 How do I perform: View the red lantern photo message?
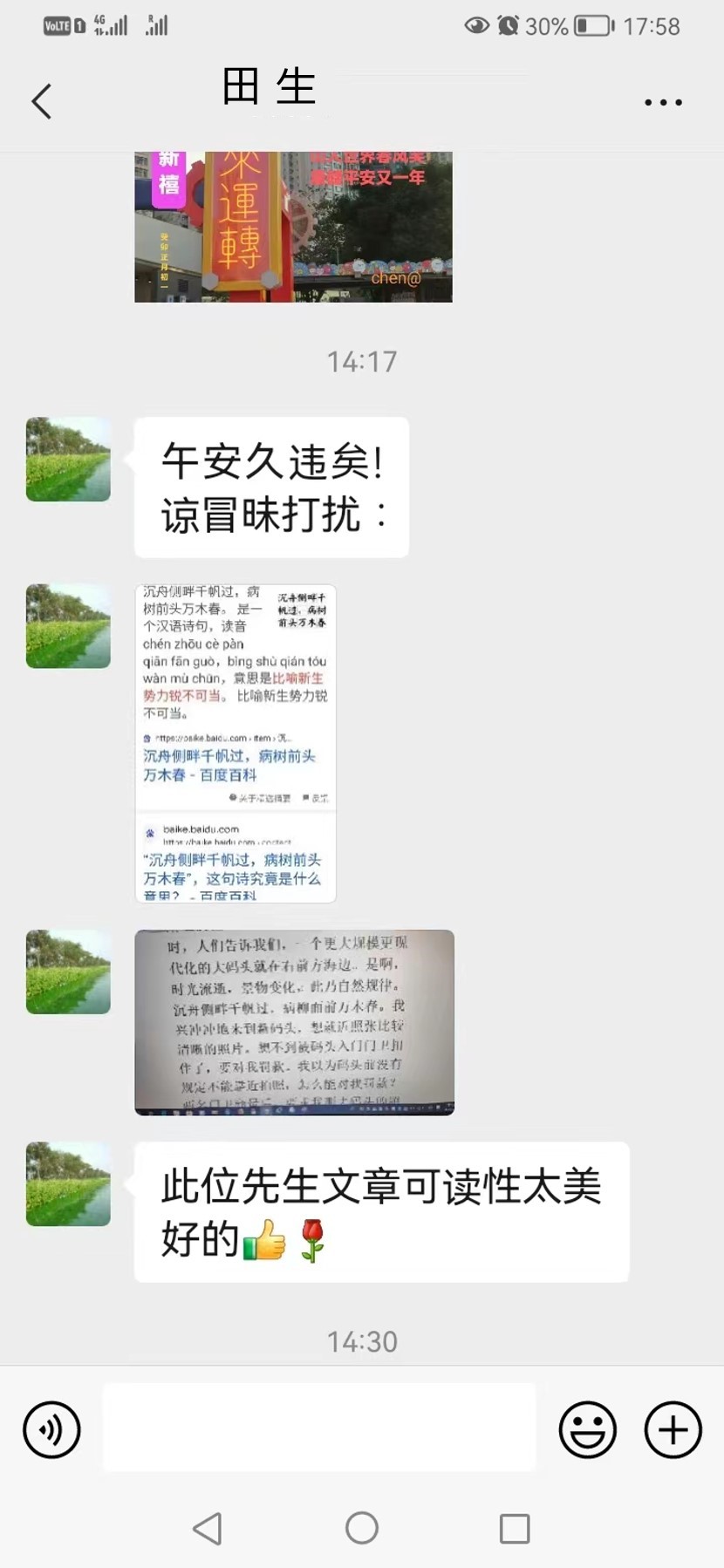coord(293,227)
